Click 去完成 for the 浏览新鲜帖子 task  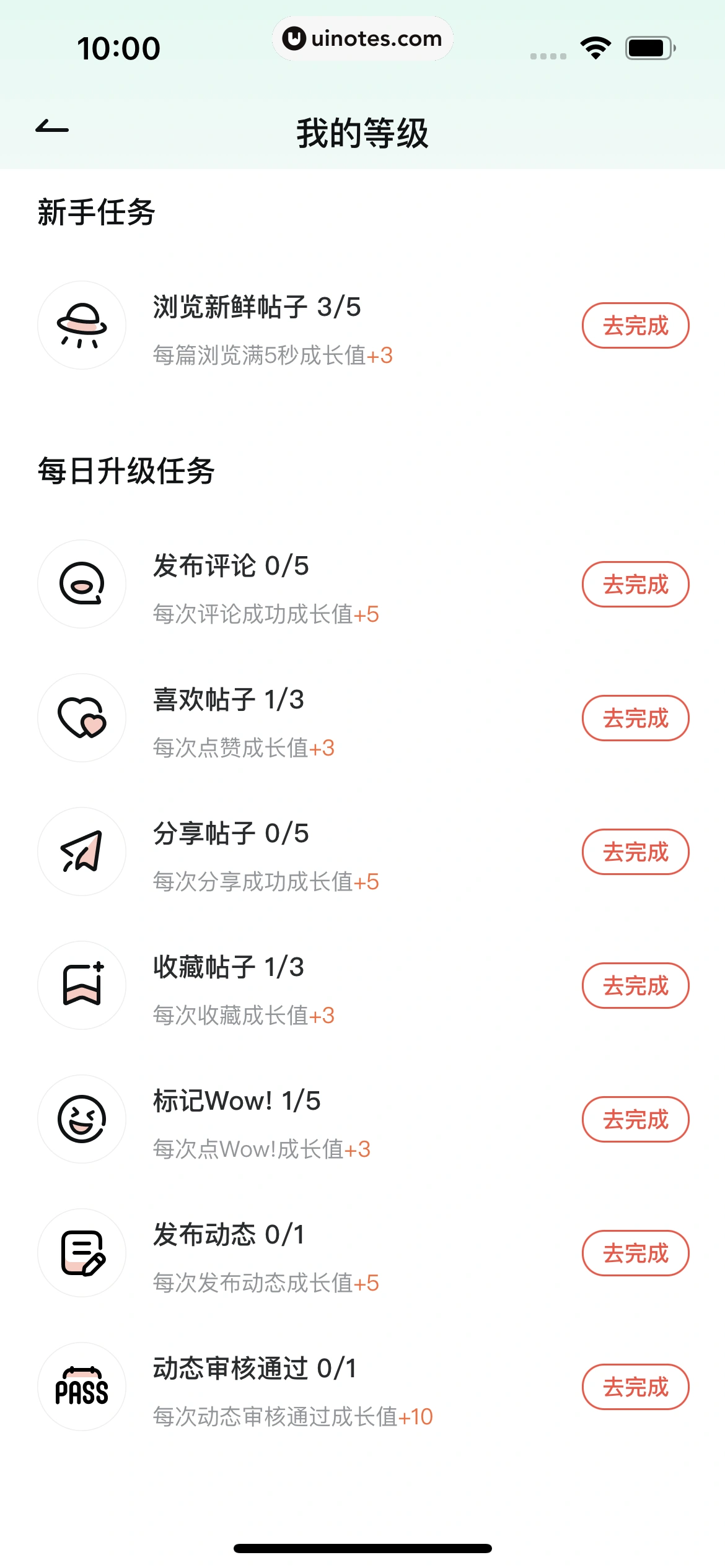635,326
